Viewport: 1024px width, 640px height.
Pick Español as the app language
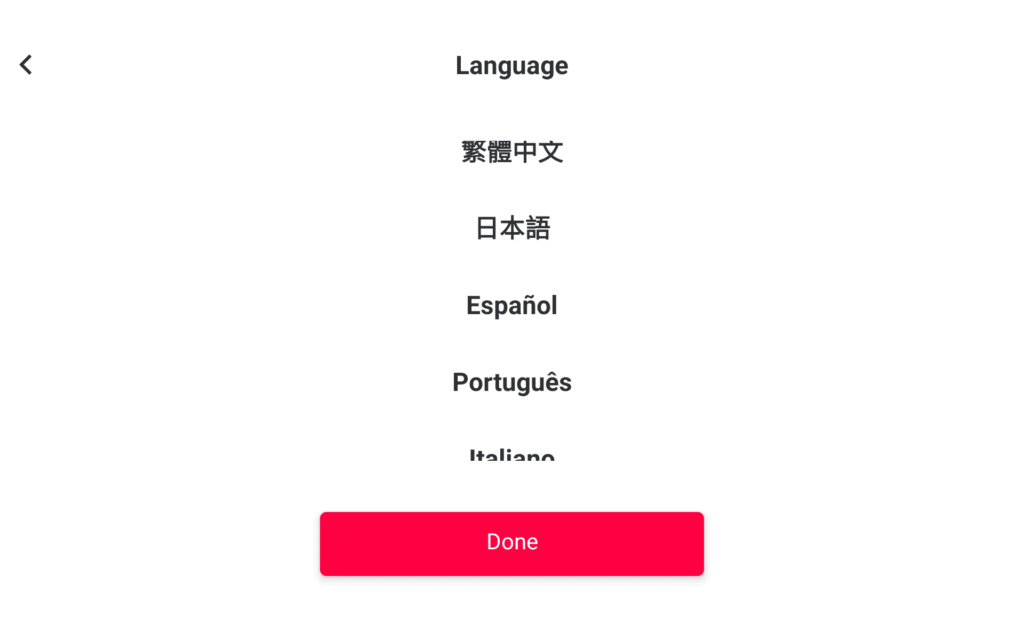pos(512,305)
